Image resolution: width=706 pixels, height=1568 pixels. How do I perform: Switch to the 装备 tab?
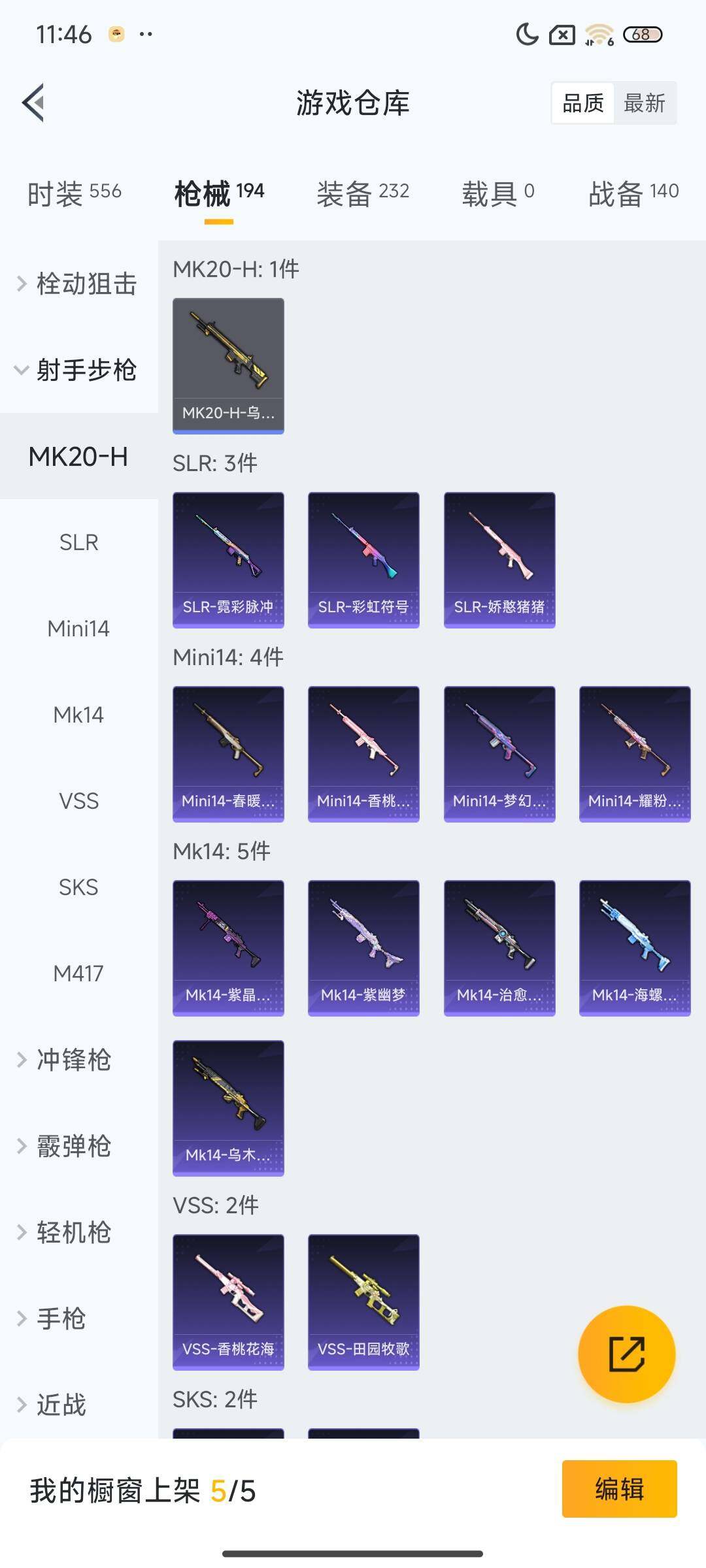pos(363,192)
